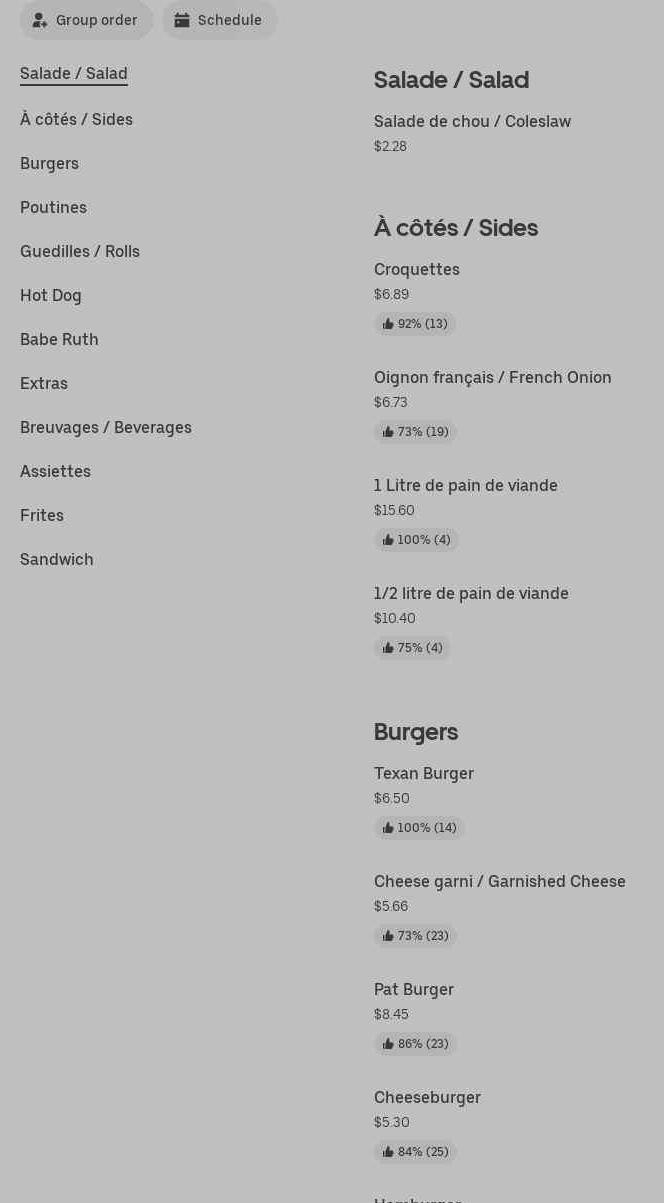This screenshot has width=664, height=1203.
Task: Open the Frites category
Action: click(42, 515)
